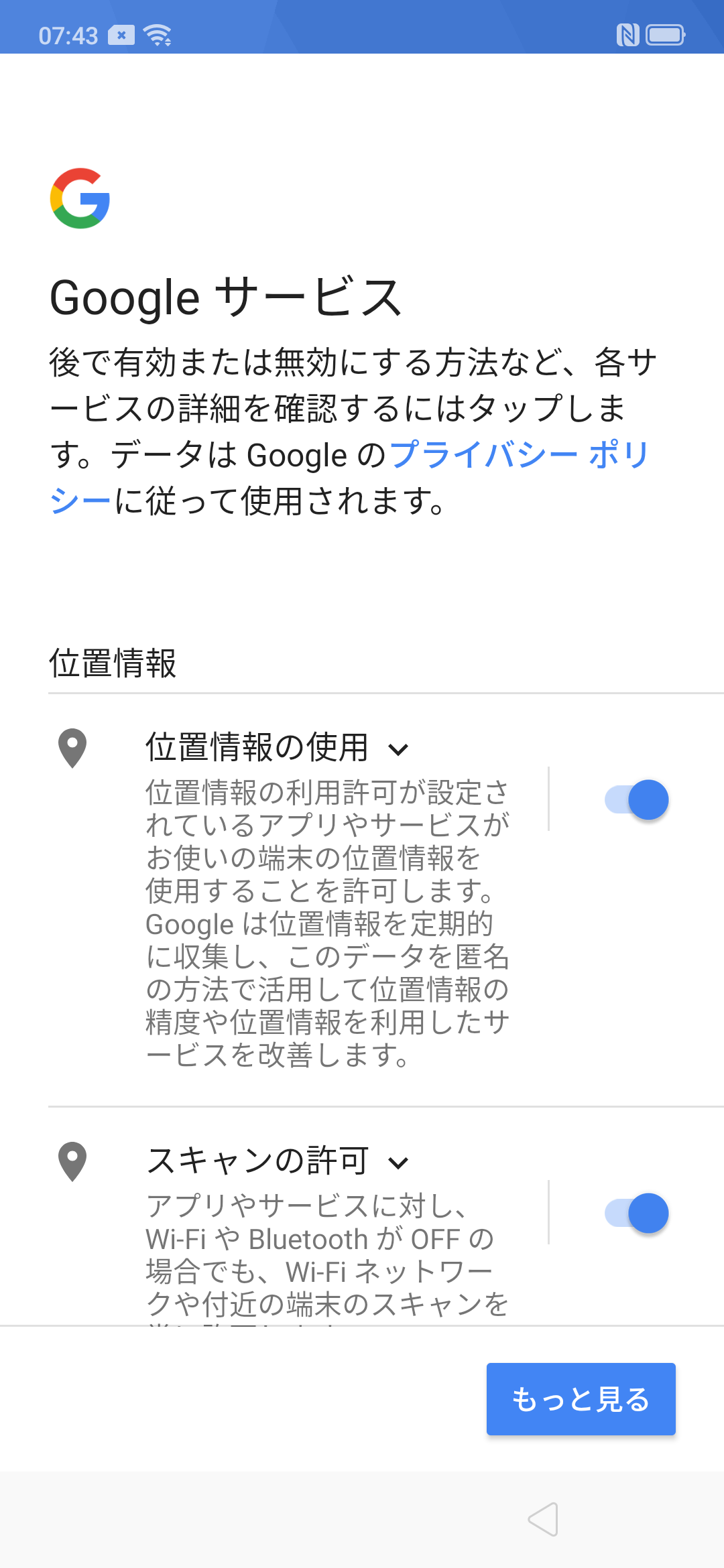This screenshot has height=1568, width=724.
Task: Toggle location usage switch off then verify
Action: tap(636, 799)
